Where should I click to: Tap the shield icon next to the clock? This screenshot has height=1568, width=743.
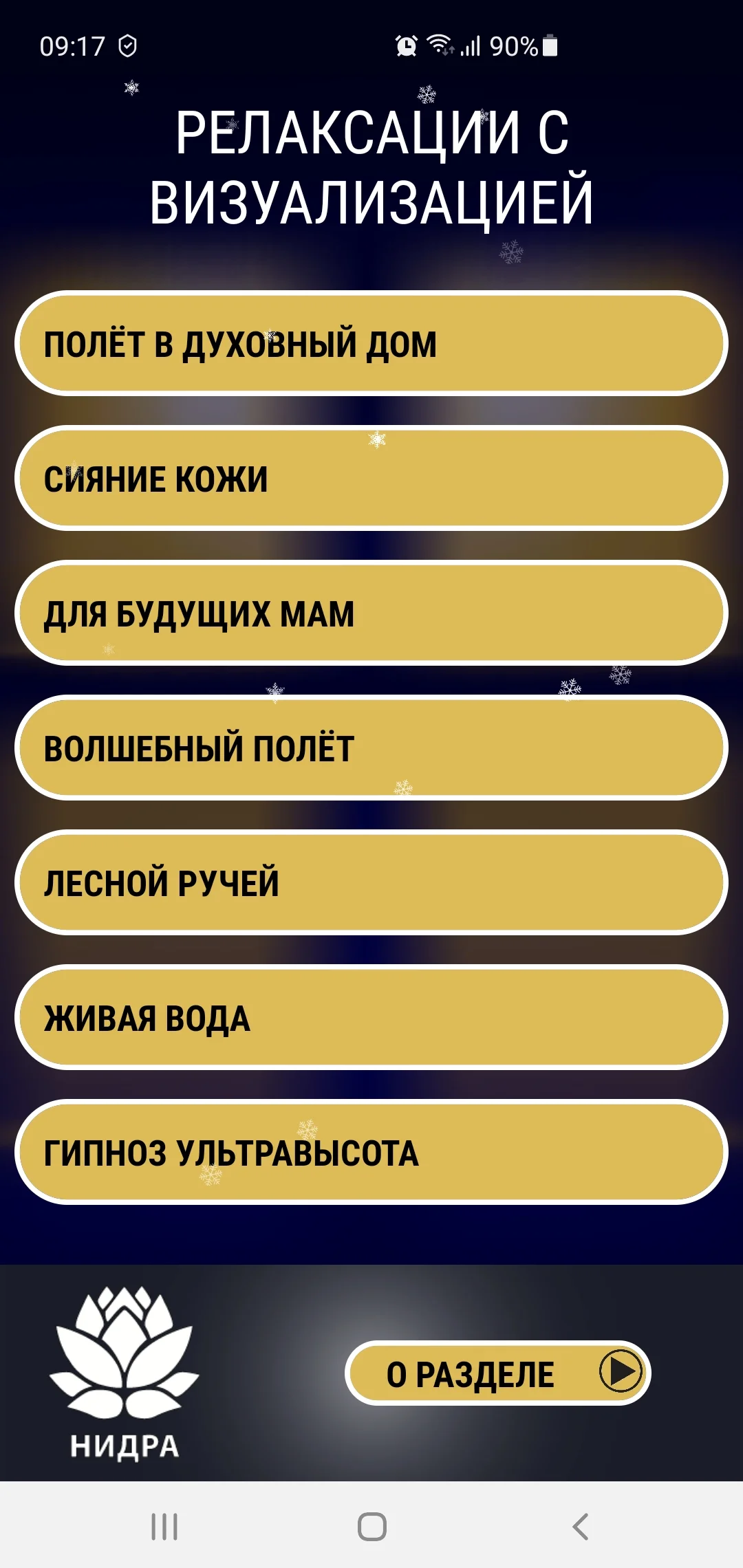[126, 45]
